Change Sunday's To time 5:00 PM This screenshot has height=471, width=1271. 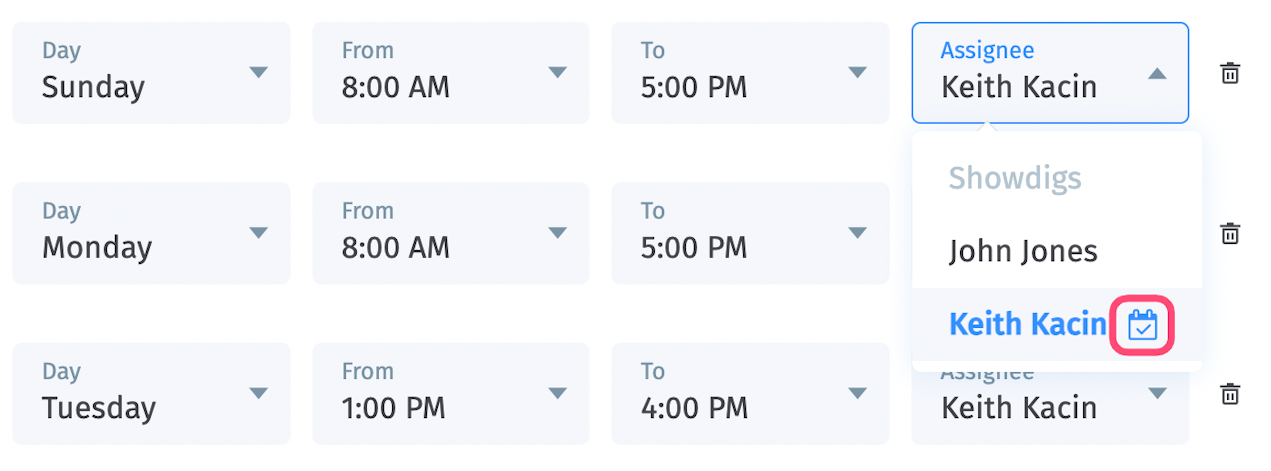[750, 73]
